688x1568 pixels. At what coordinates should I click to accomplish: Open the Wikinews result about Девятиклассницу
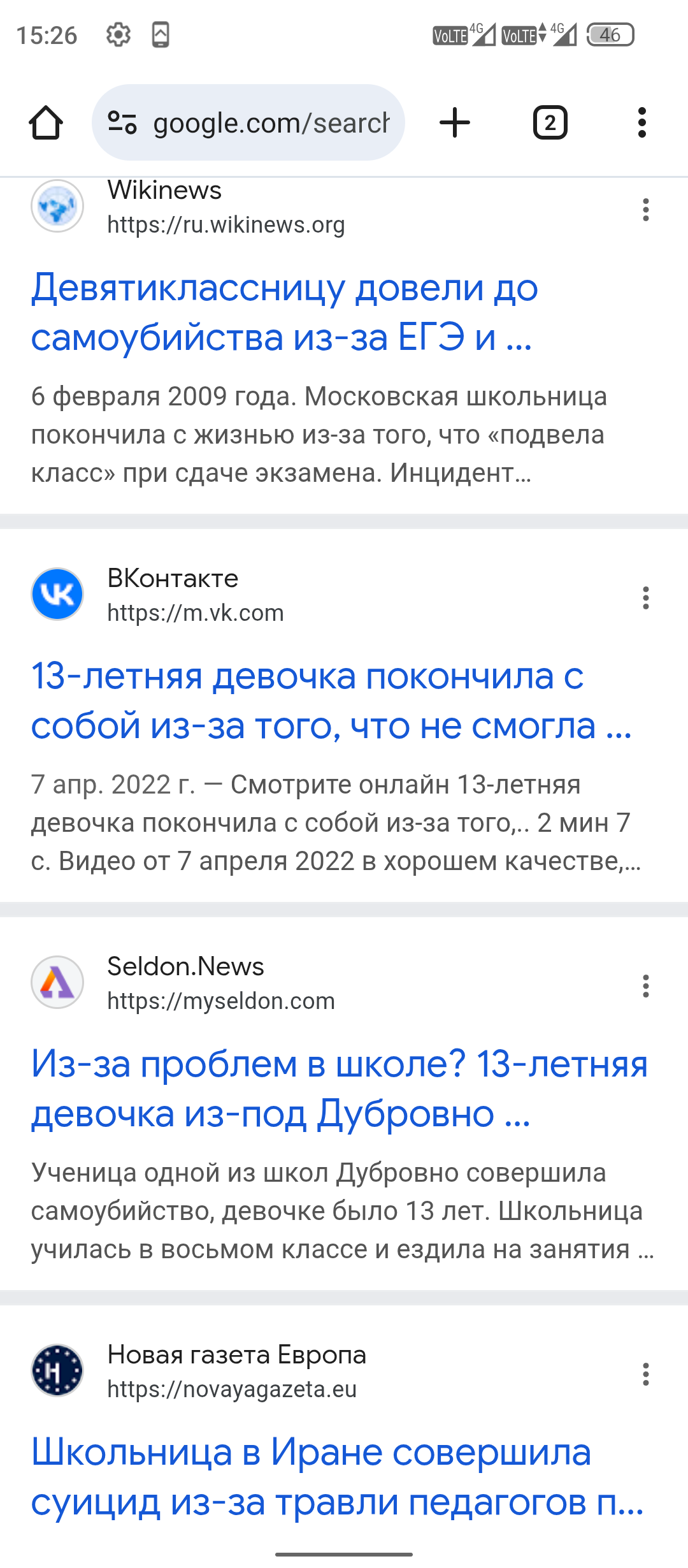coord(284,312)
